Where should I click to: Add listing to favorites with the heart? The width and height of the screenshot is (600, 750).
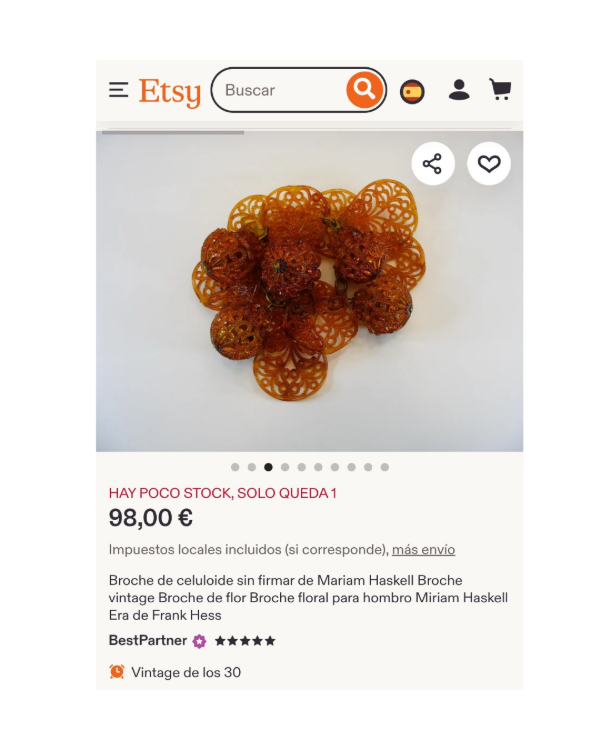489,164
